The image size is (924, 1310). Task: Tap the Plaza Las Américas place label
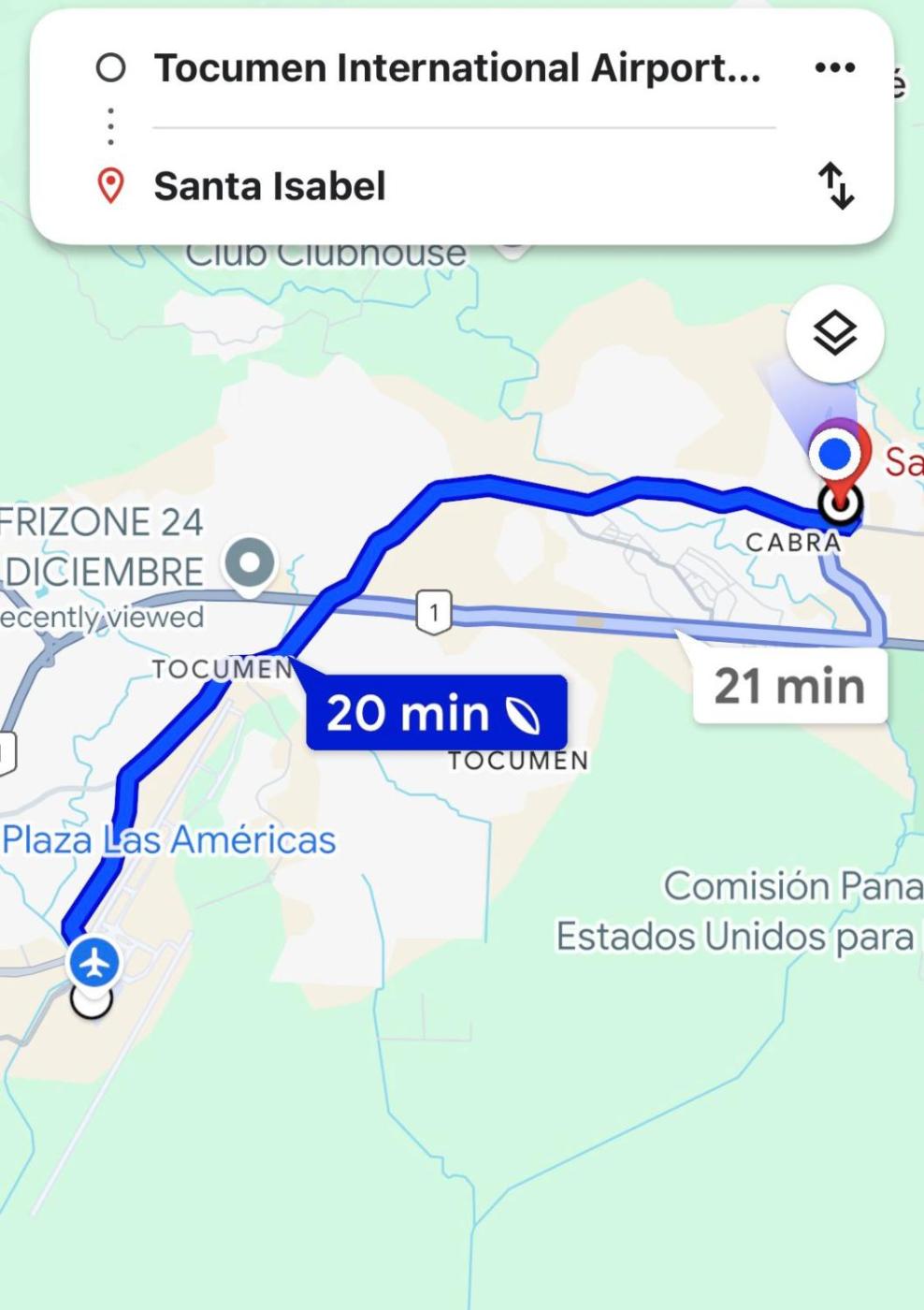coord(169,839)
